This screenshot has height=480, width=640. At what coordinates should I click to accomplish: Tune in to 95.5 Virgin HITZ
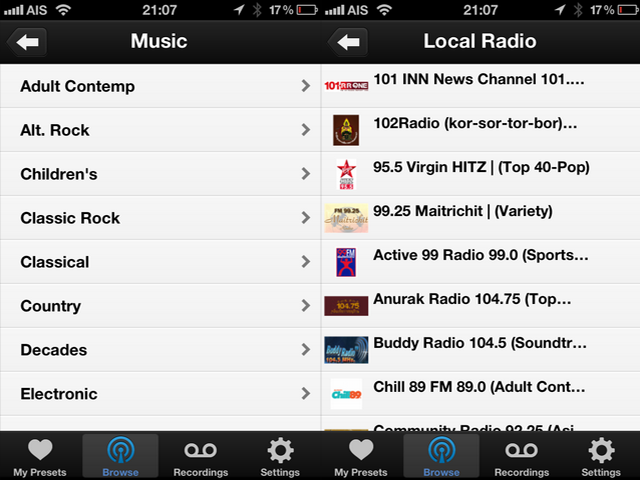click(480, 173)
